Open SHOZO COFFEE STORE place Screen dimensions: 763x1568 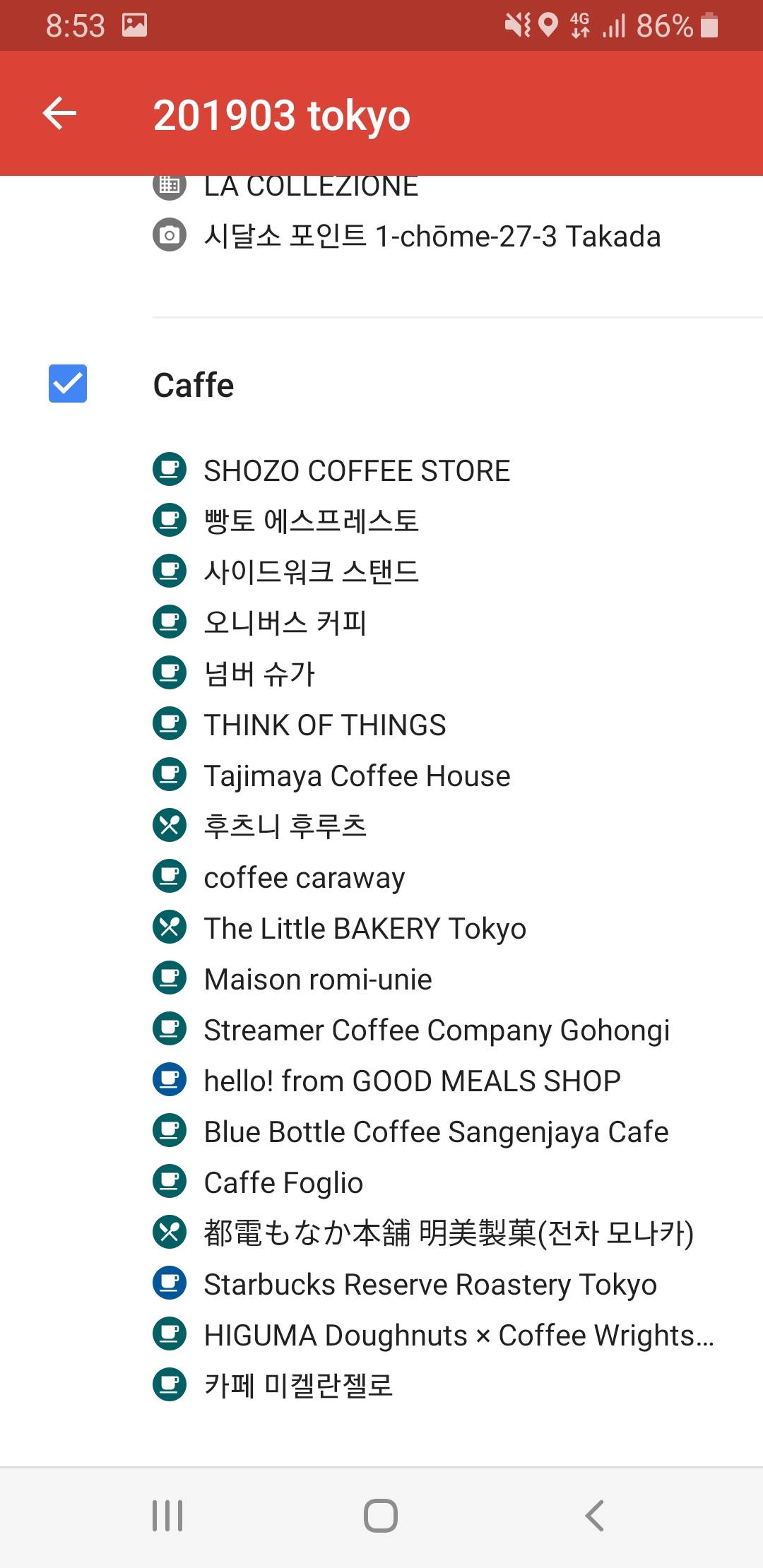(x=357, y=471)
